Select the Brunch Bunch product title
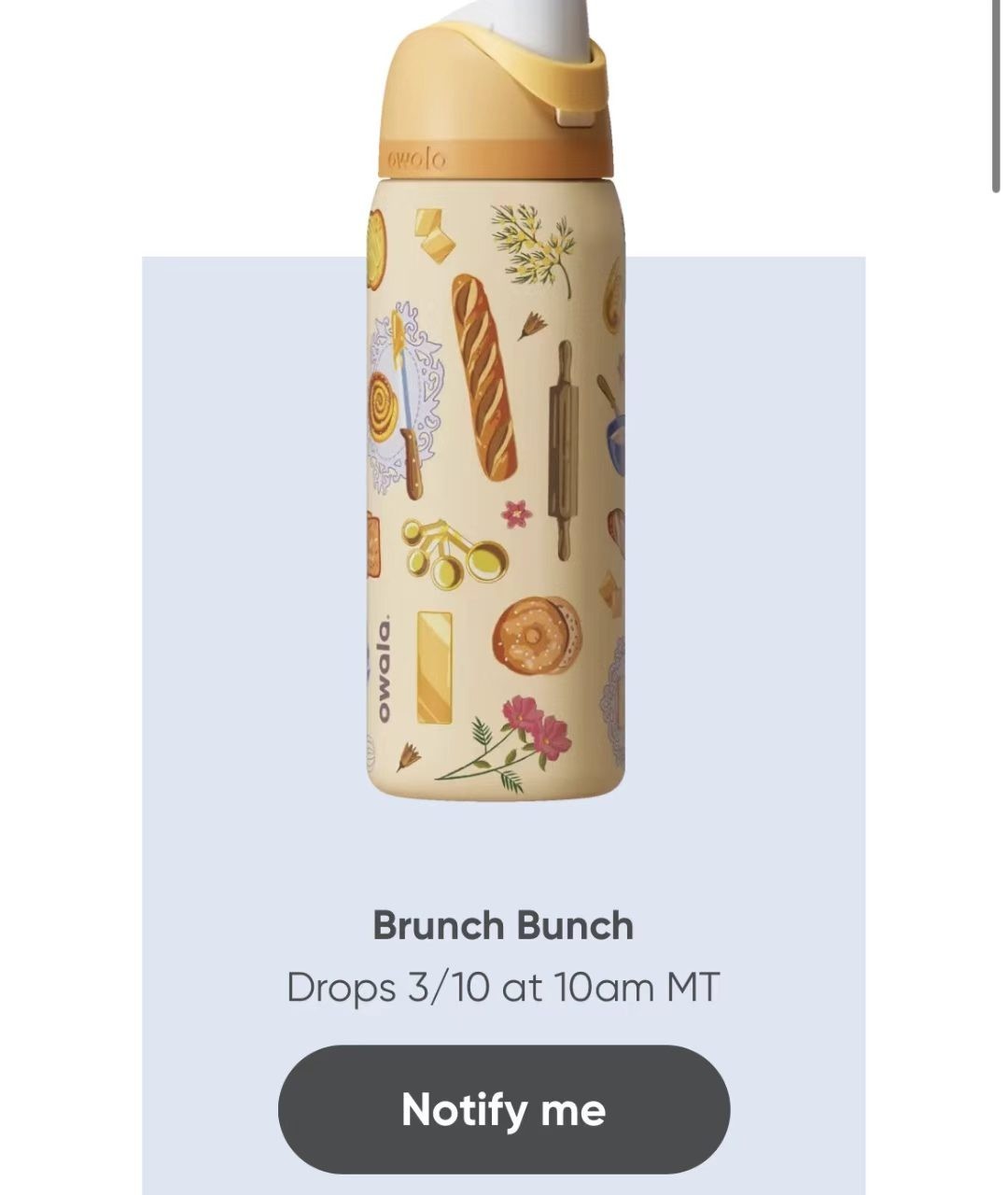Screen dimensions: 1008x1195 pos(504,927)
